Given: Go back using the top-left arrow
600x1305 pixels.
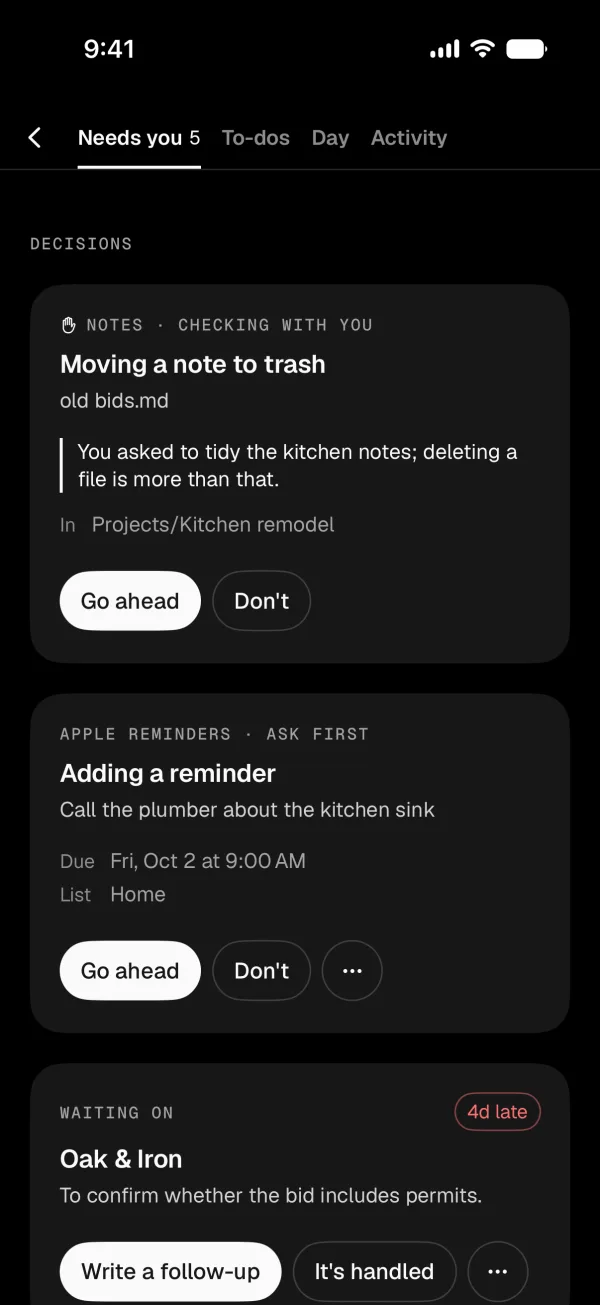Looking at the screenshot, I should click(34, 138).
